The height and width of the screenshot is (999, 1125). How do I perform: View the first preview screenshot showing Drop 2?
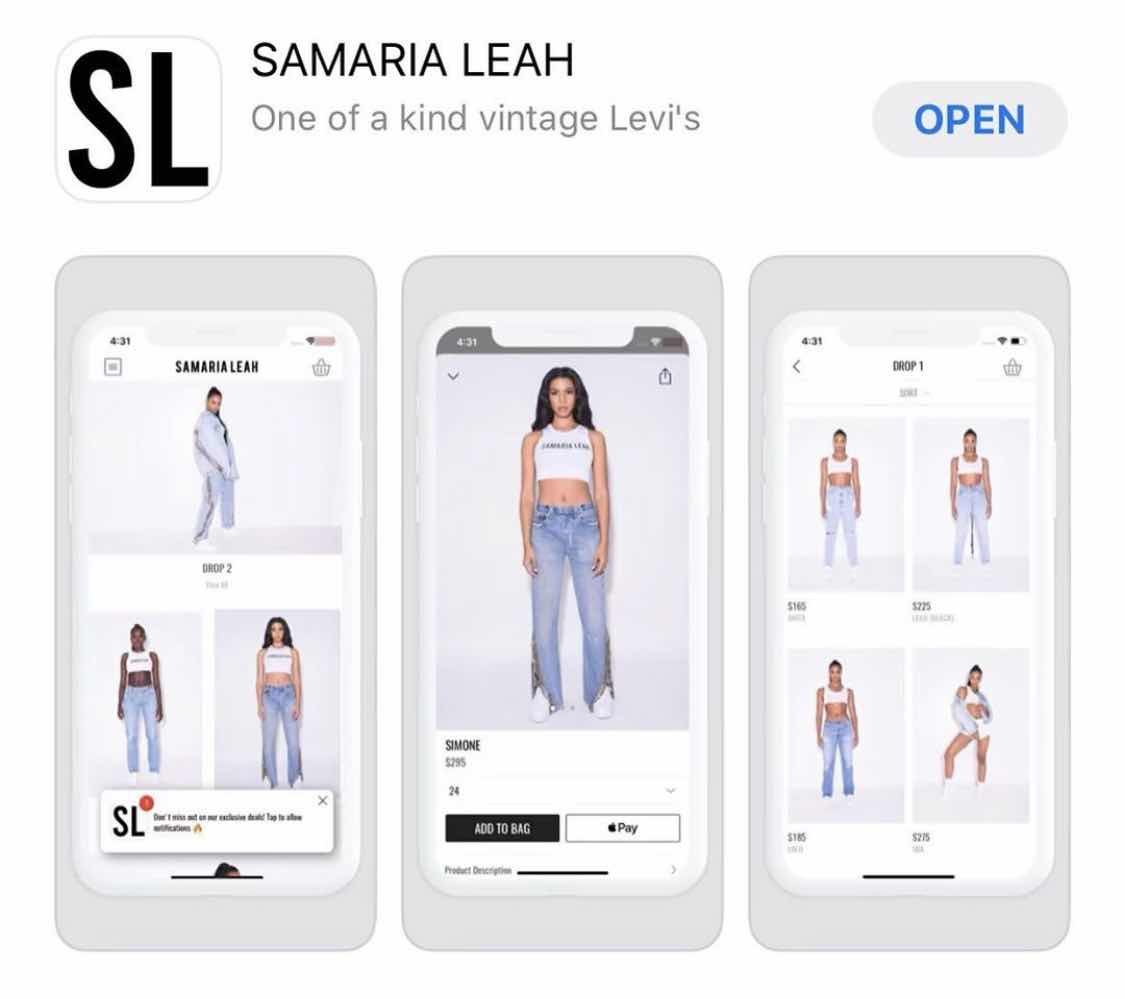point(215,603)
